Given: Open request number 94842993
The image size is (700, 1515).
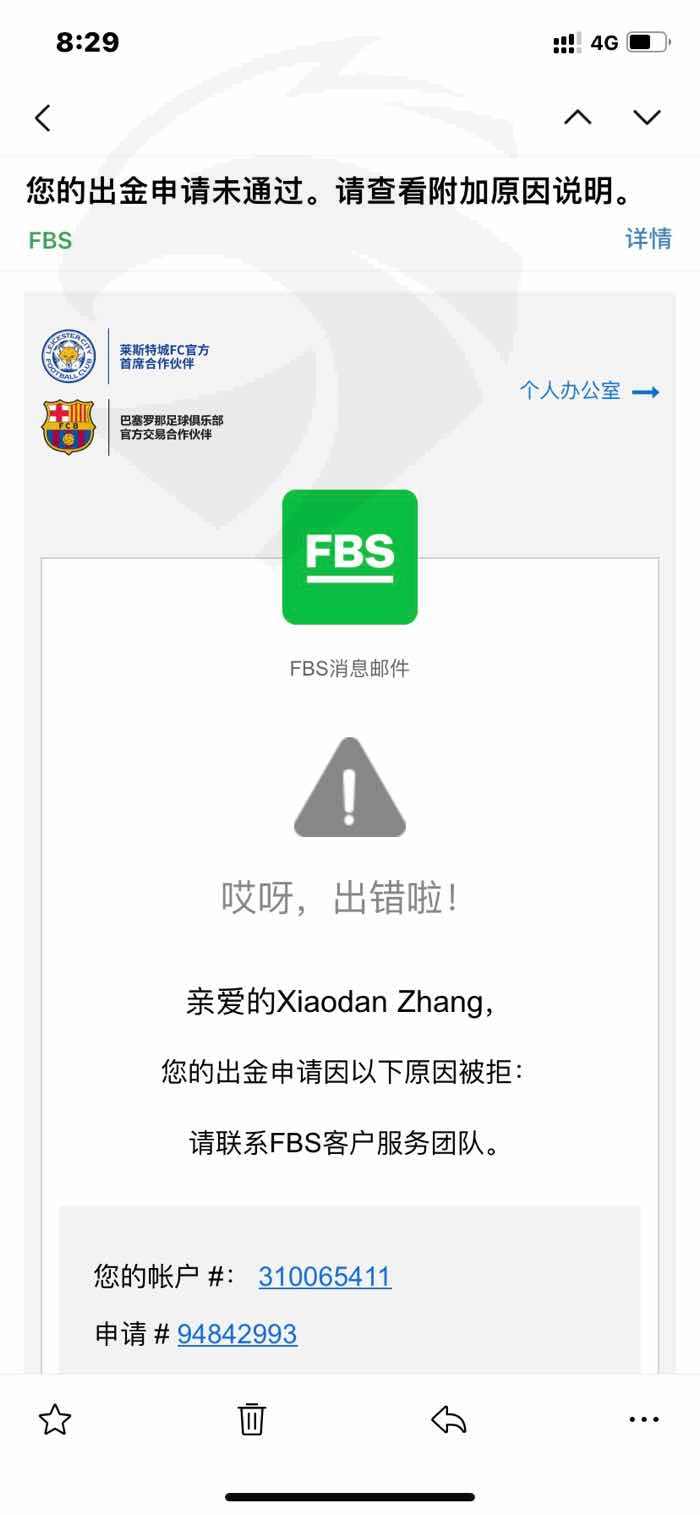Looking at the screenshot, I should tap(237, 1334).
